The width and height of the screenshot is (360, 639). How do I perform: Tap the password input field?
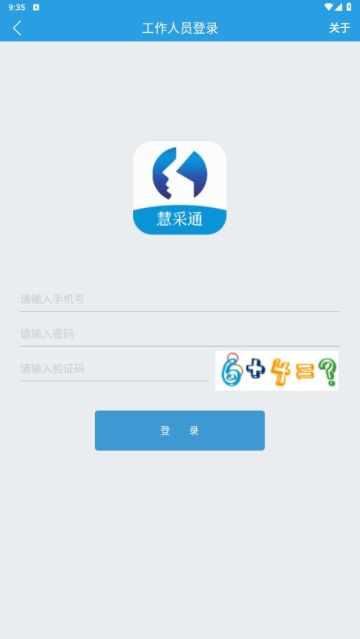pyautogui.click(x=180, y=334)
